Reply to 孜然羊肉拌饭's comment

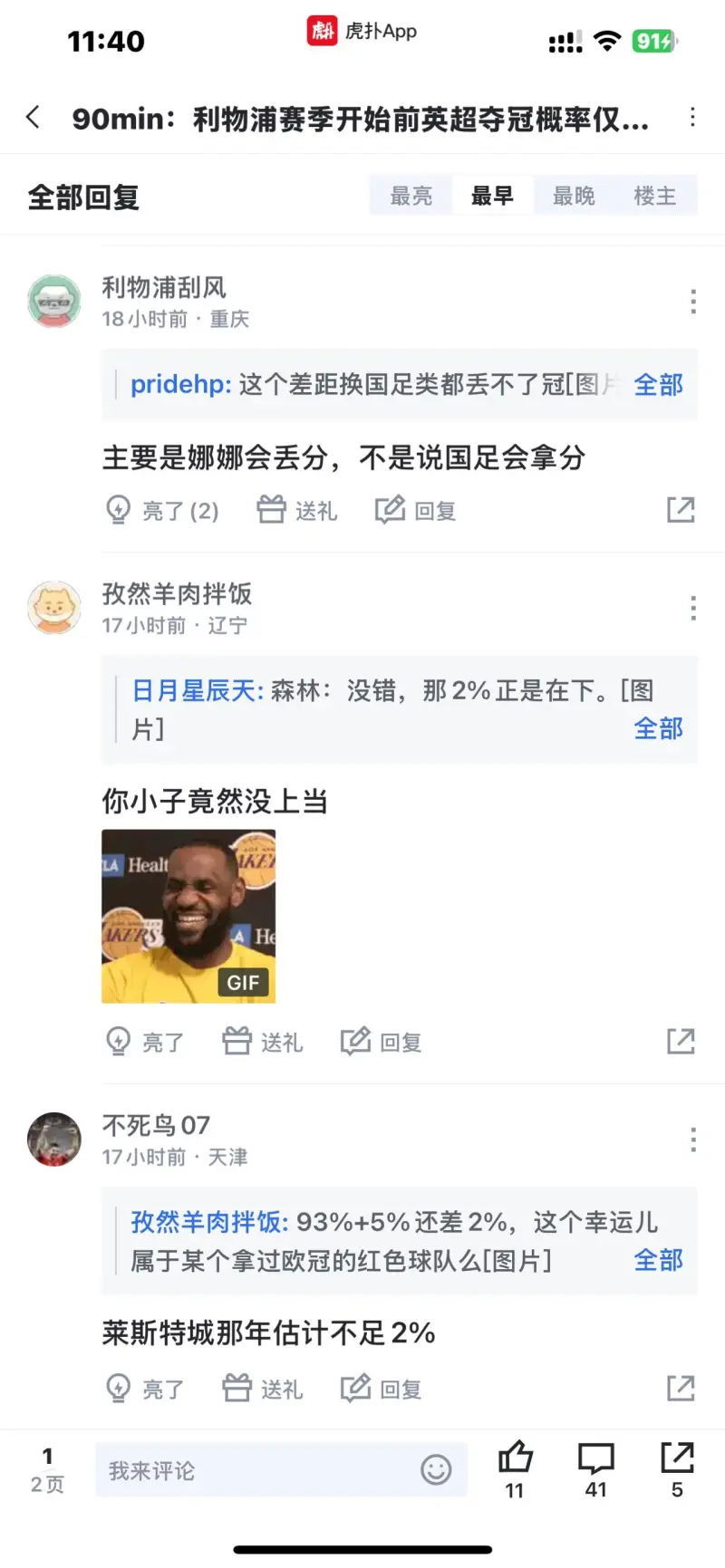[x=382, y=1042]
